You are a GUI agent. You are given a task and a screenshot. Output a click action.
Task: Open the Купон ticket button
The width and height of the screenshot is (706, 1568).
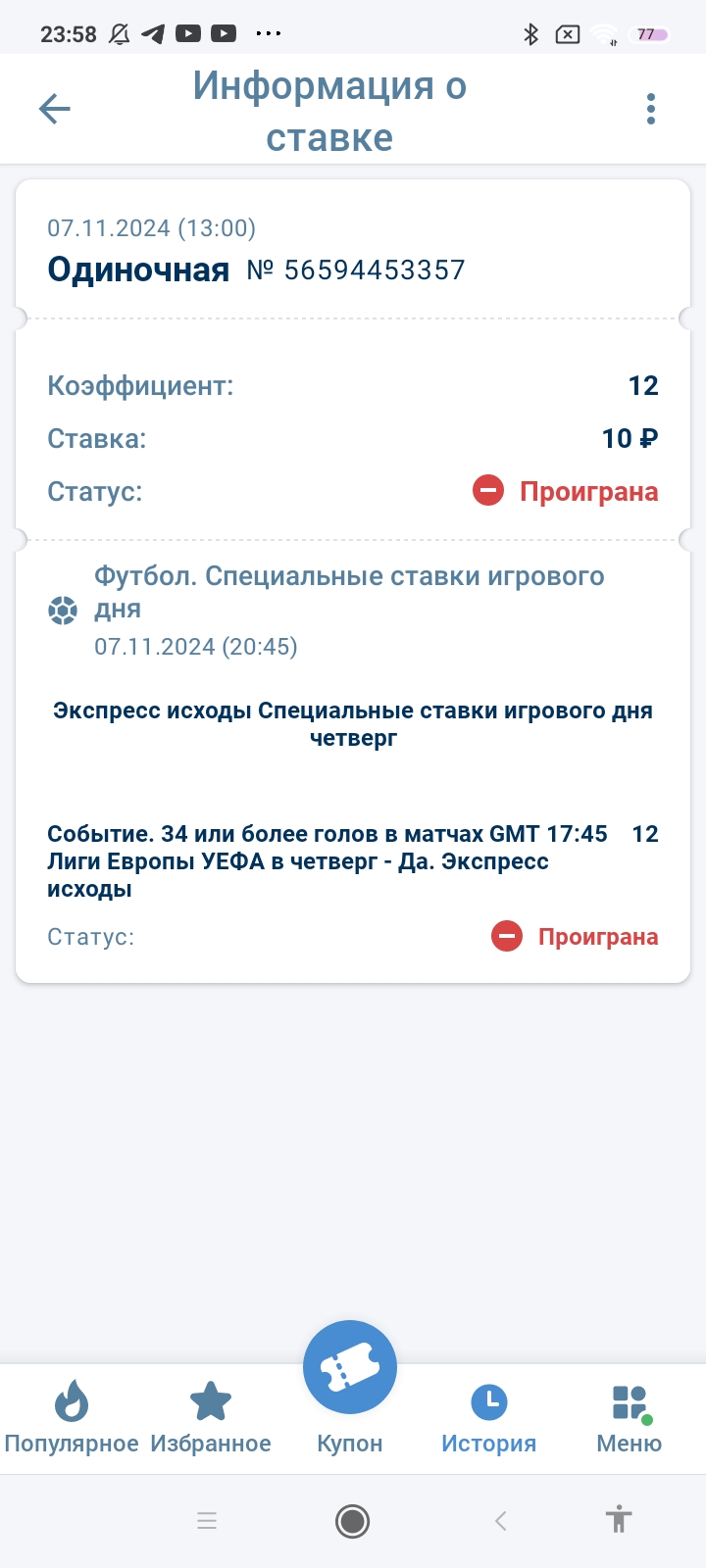coord(350,1368)
